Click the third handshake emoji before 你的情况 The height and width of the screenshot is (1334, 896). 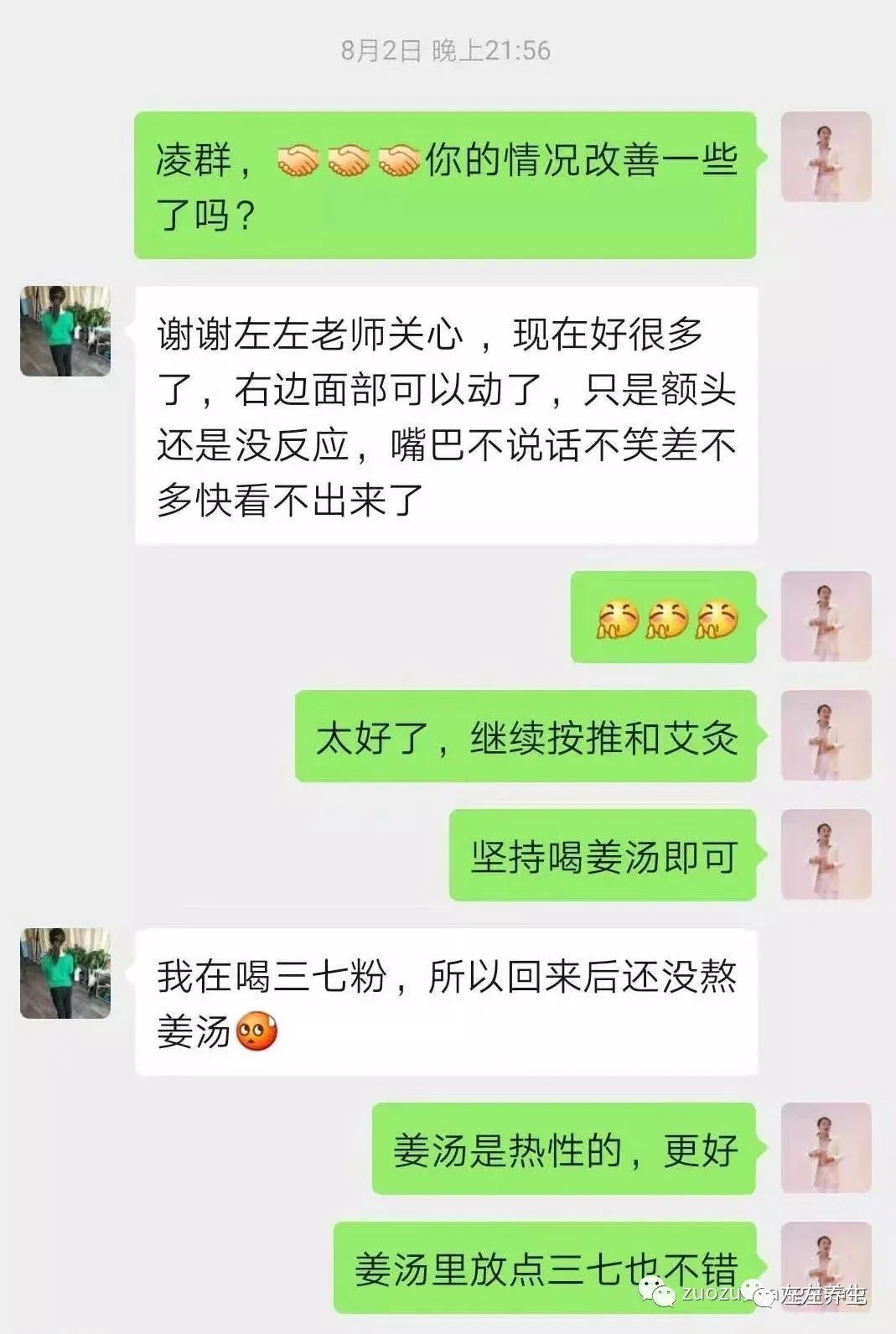click(x=401, y=159)
